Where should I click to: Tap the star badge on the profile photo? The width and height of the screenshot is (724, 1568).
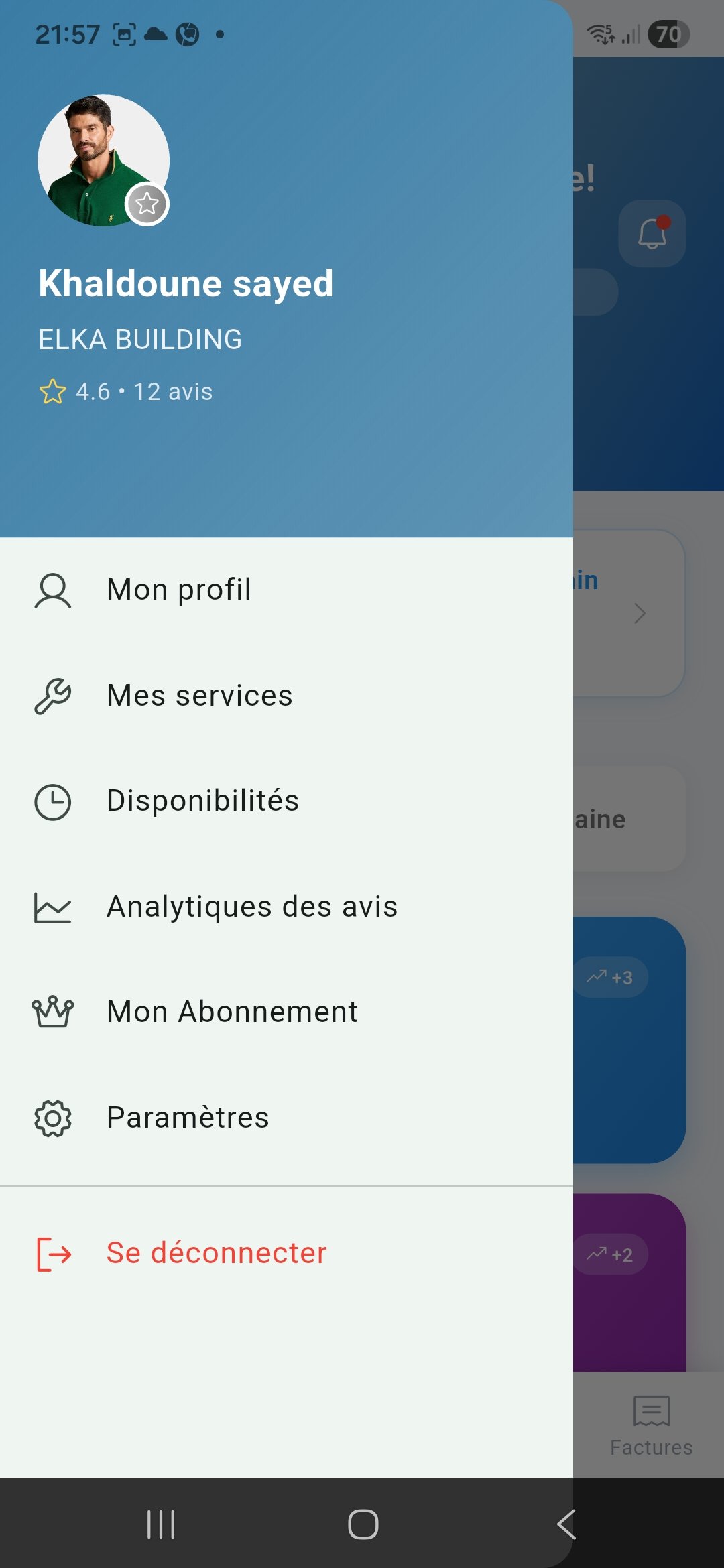[147, 204]
